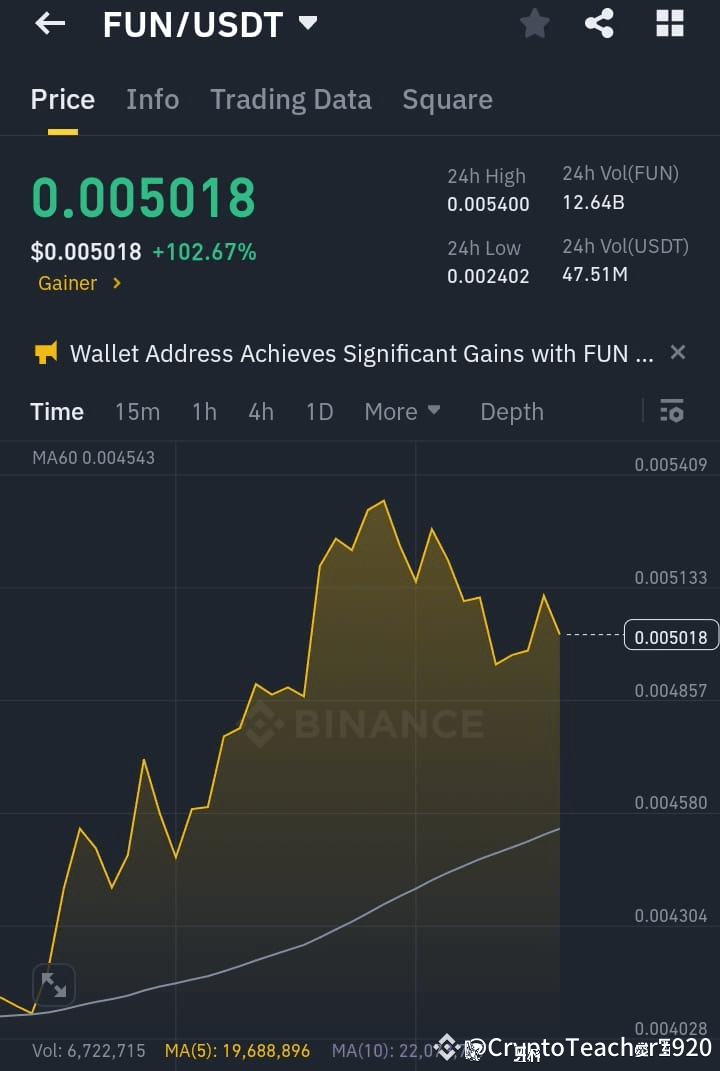This screenshot has height=1071, width=720.
Task: Open the Gainer category chevron
Action: [x=115, y=283]
